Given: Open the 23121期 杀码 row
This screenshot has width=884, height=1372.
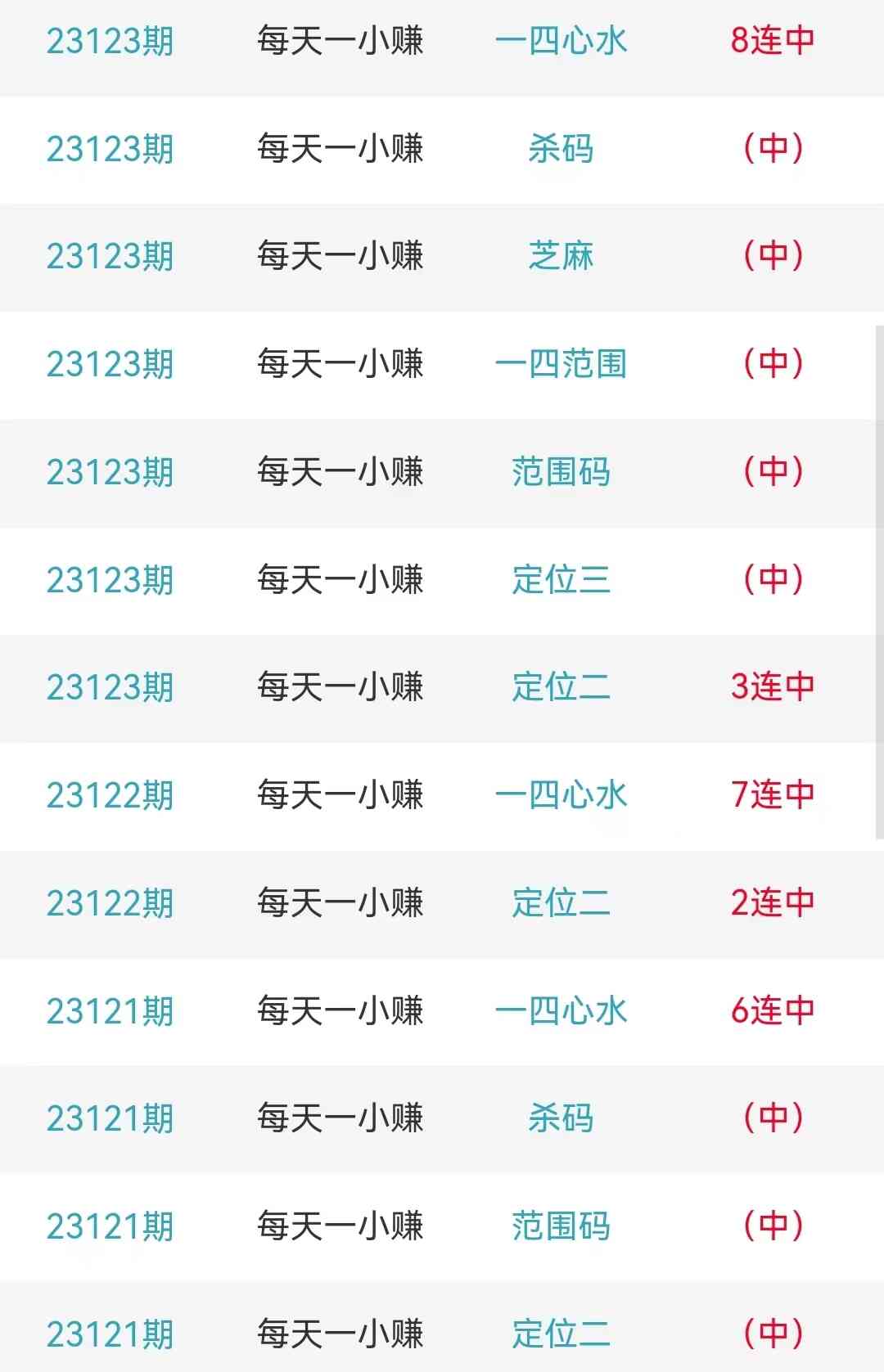Looking at the screenshot, I should (x=561, y=1118).
